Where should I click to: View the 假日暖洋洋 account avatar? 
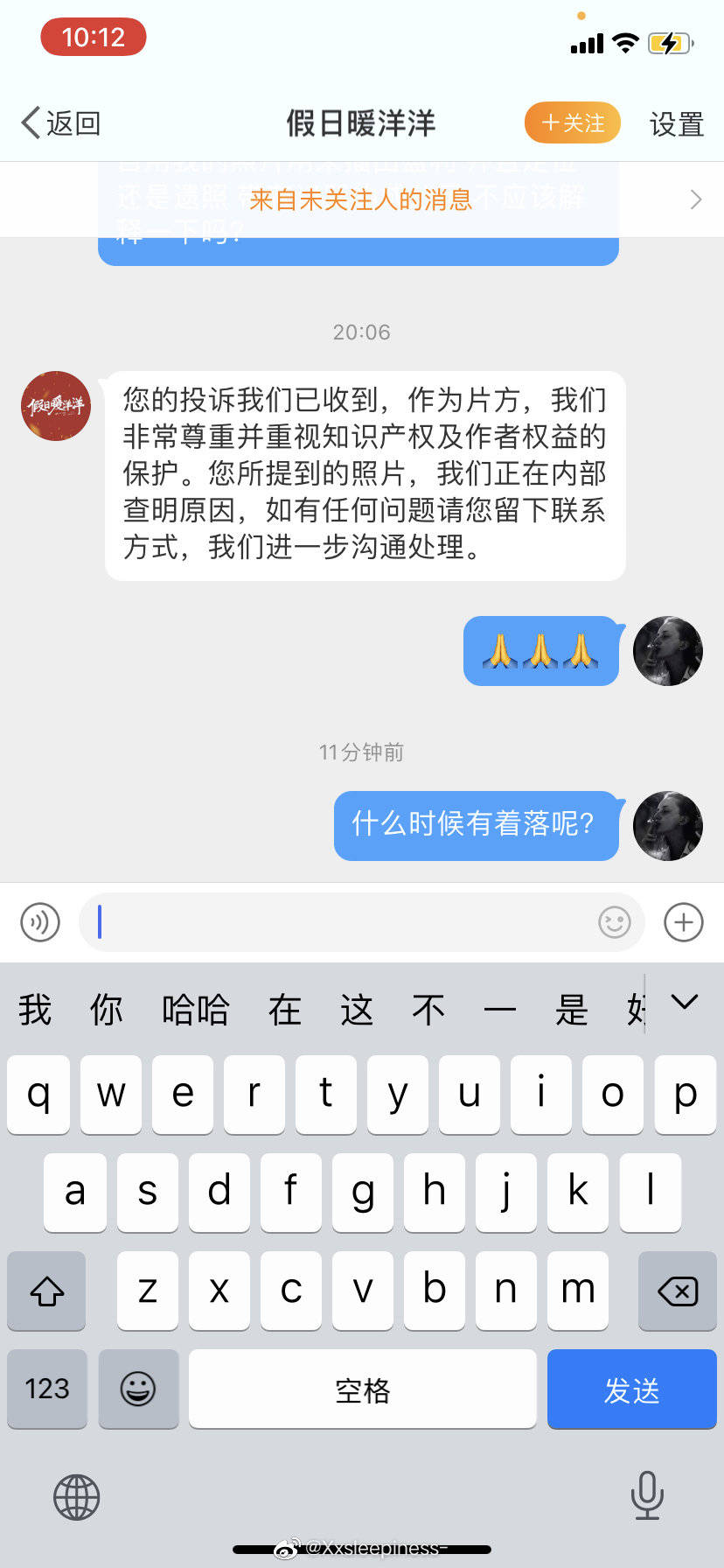tap(54, 407)
